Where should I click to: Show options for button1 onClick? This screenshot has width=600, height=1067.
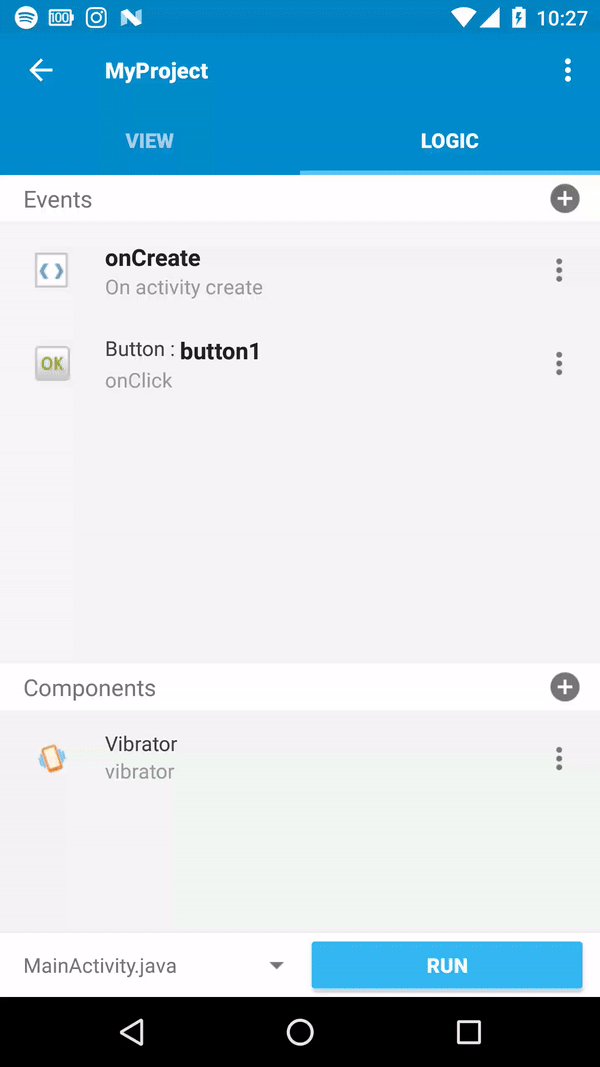(x=558, y=363)
